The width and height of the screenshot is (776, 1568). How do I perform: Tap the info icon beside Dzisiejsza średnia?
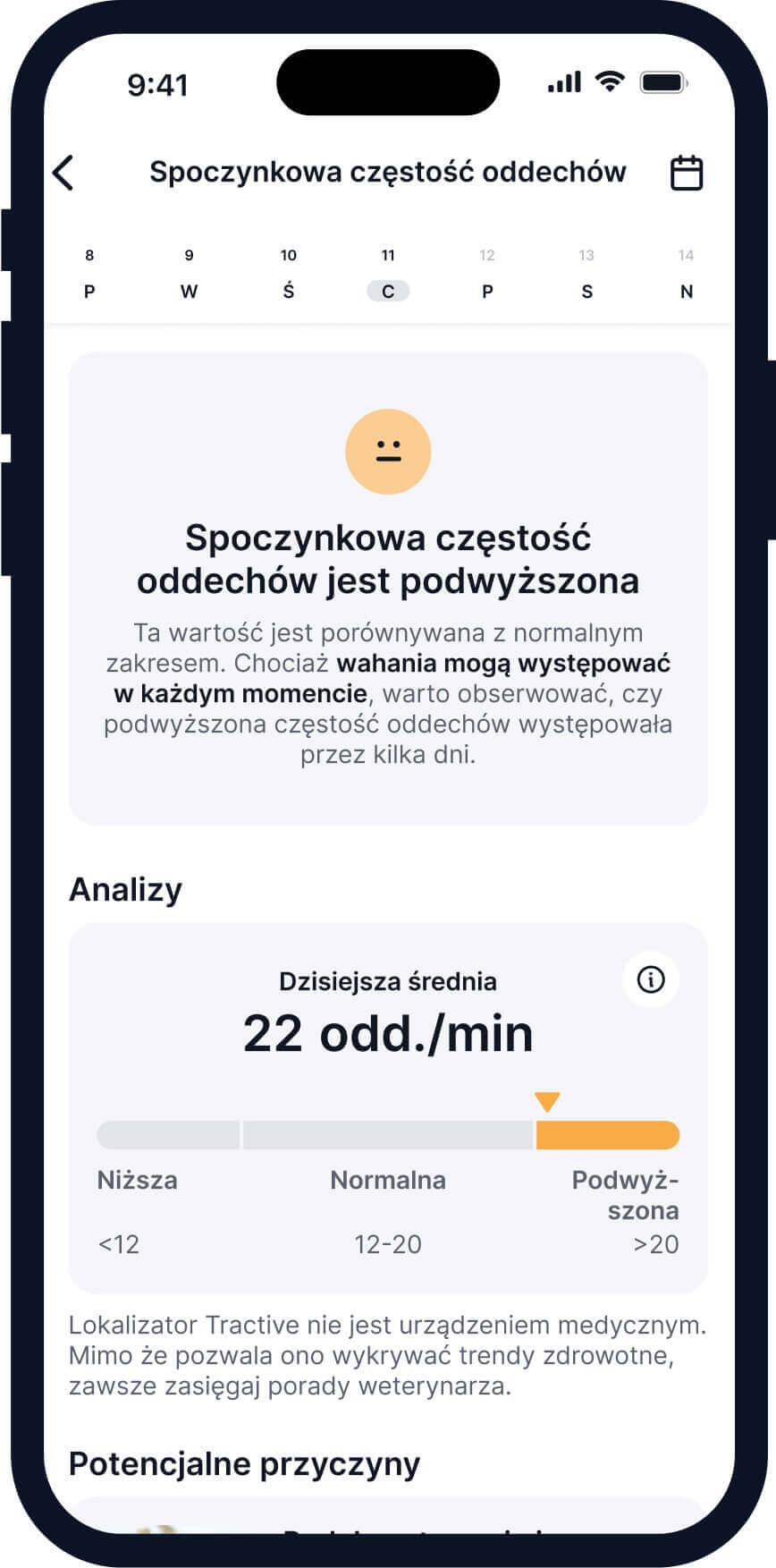pyautogui.click(x=650, y=979)
